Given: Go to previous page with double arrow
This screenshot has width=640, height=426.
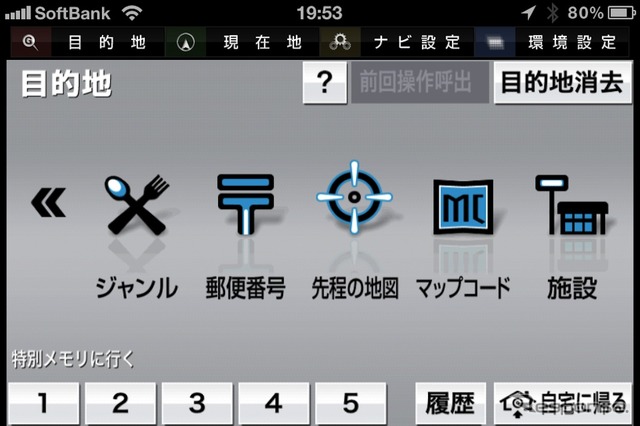Looking at the screenshot, I should point(47,202).
